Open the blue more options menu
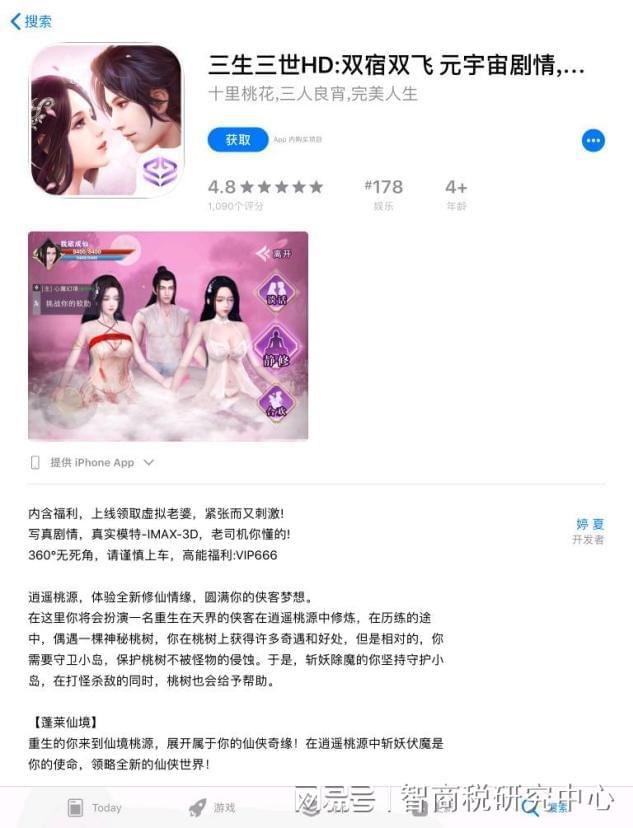Viewport: 633px width, 828px height. click(593, 141)
